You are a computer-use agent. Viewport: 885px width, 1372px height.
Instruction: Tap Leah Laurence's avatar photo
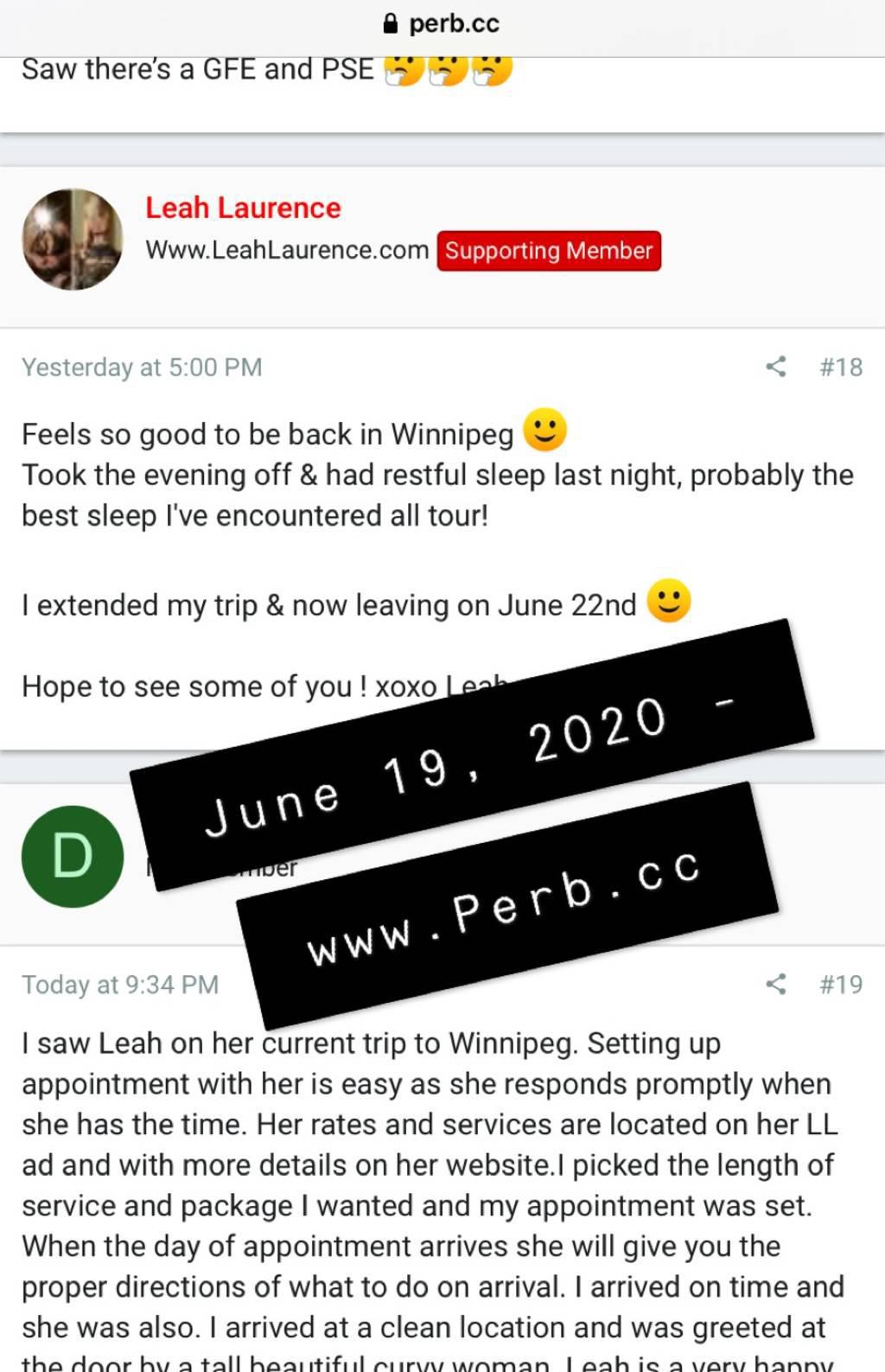(73, 239)
